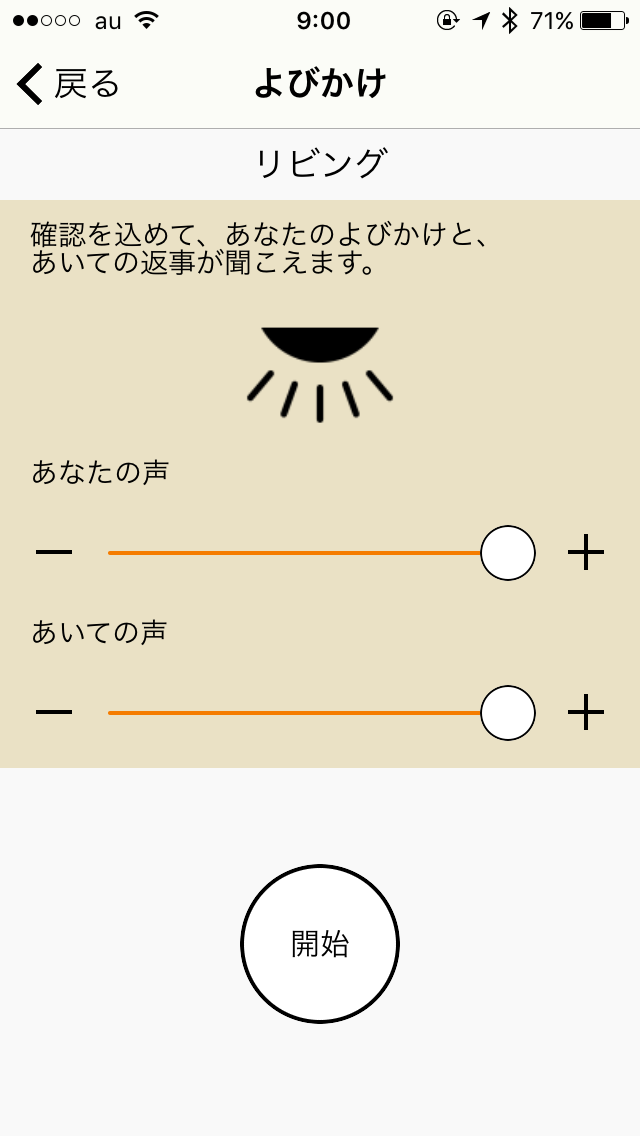Start the call with 開始 button
Image resolution: width=640 pixels, height=1136 pixels.
click(320, 943)
